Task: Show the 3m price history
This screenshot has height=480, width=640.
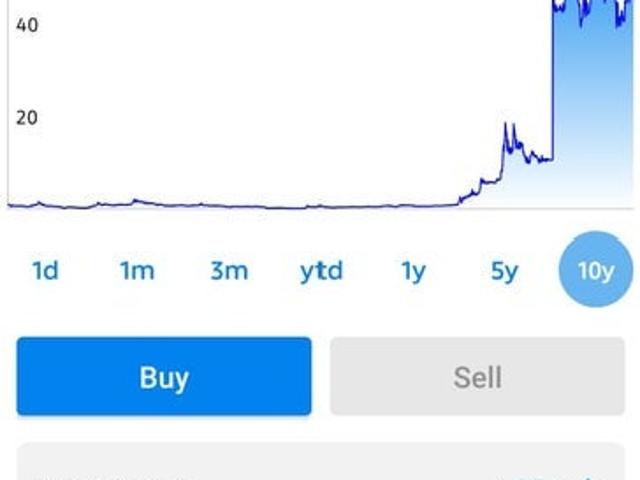Action: click(229, 270)
